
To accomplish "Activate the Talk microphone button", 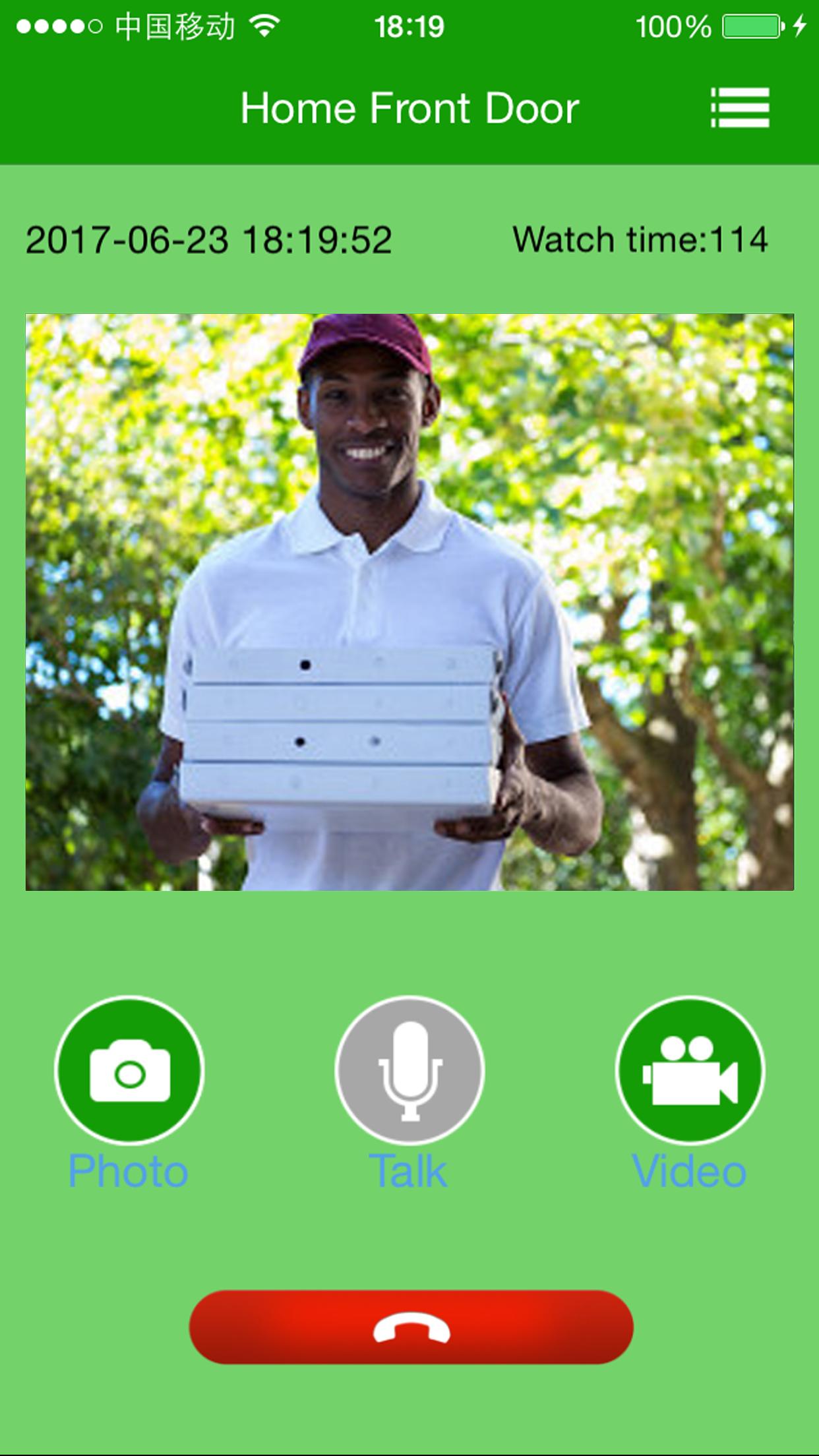I will [x=409, y=1070].
